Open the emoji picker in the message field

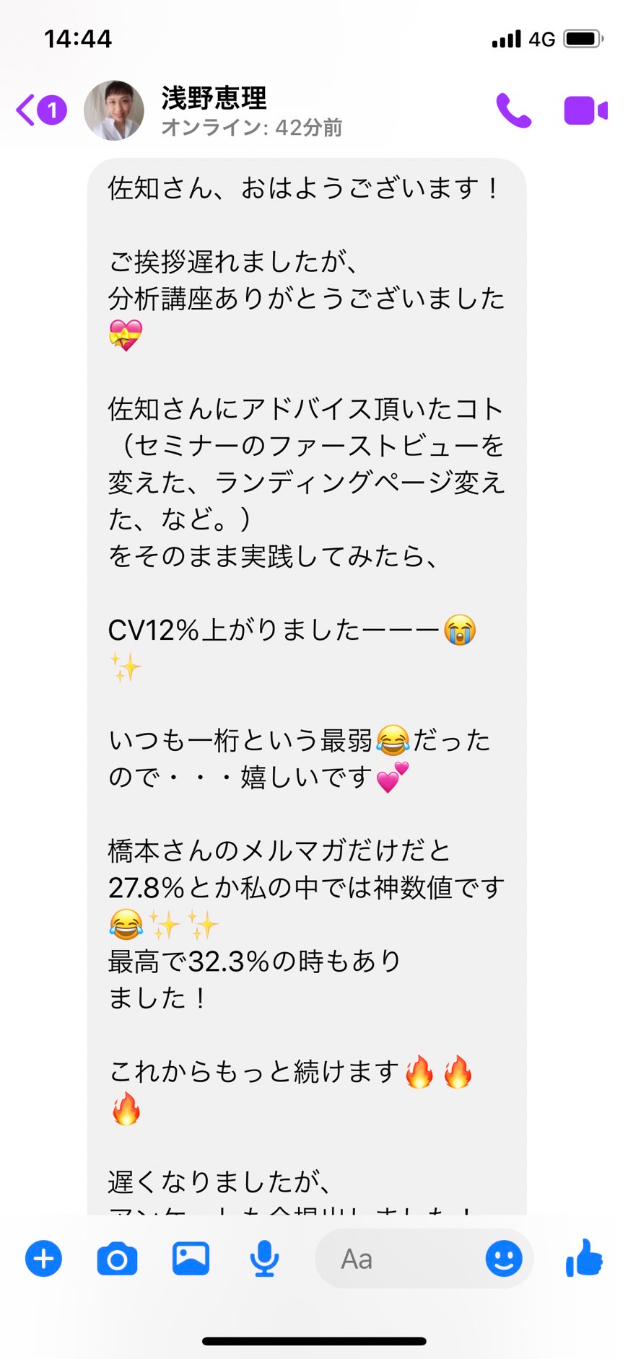click(504, 1258)
